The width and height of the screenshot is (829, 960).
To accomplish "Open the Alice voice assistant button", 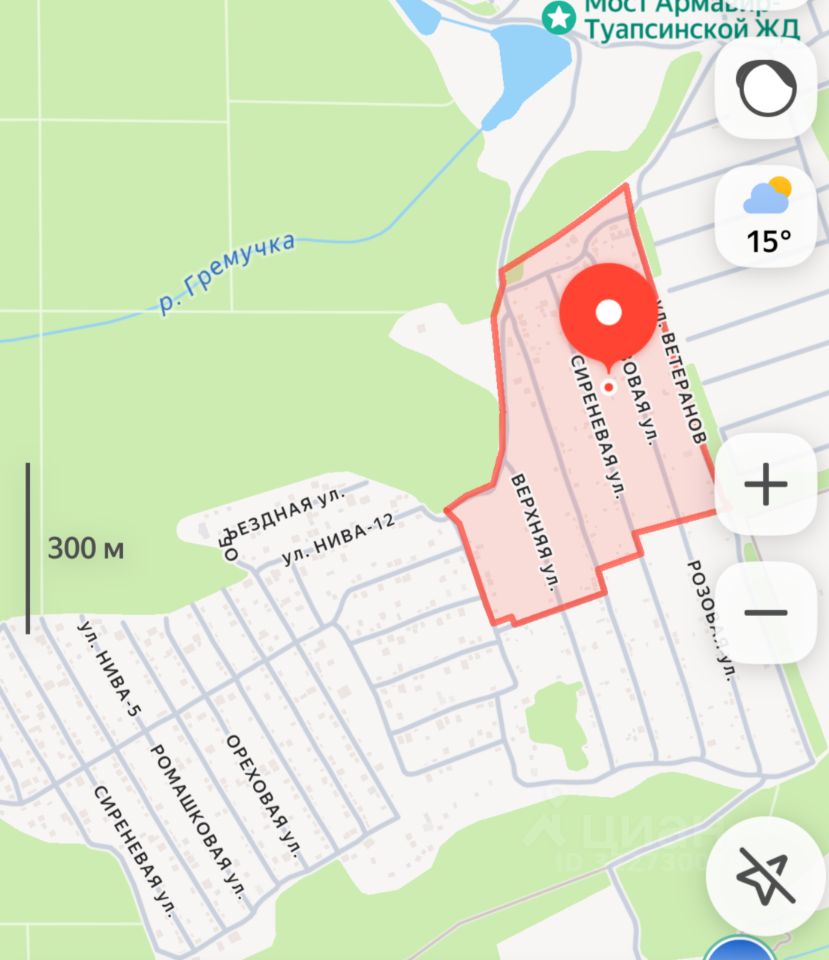I will tap(767, 90).
